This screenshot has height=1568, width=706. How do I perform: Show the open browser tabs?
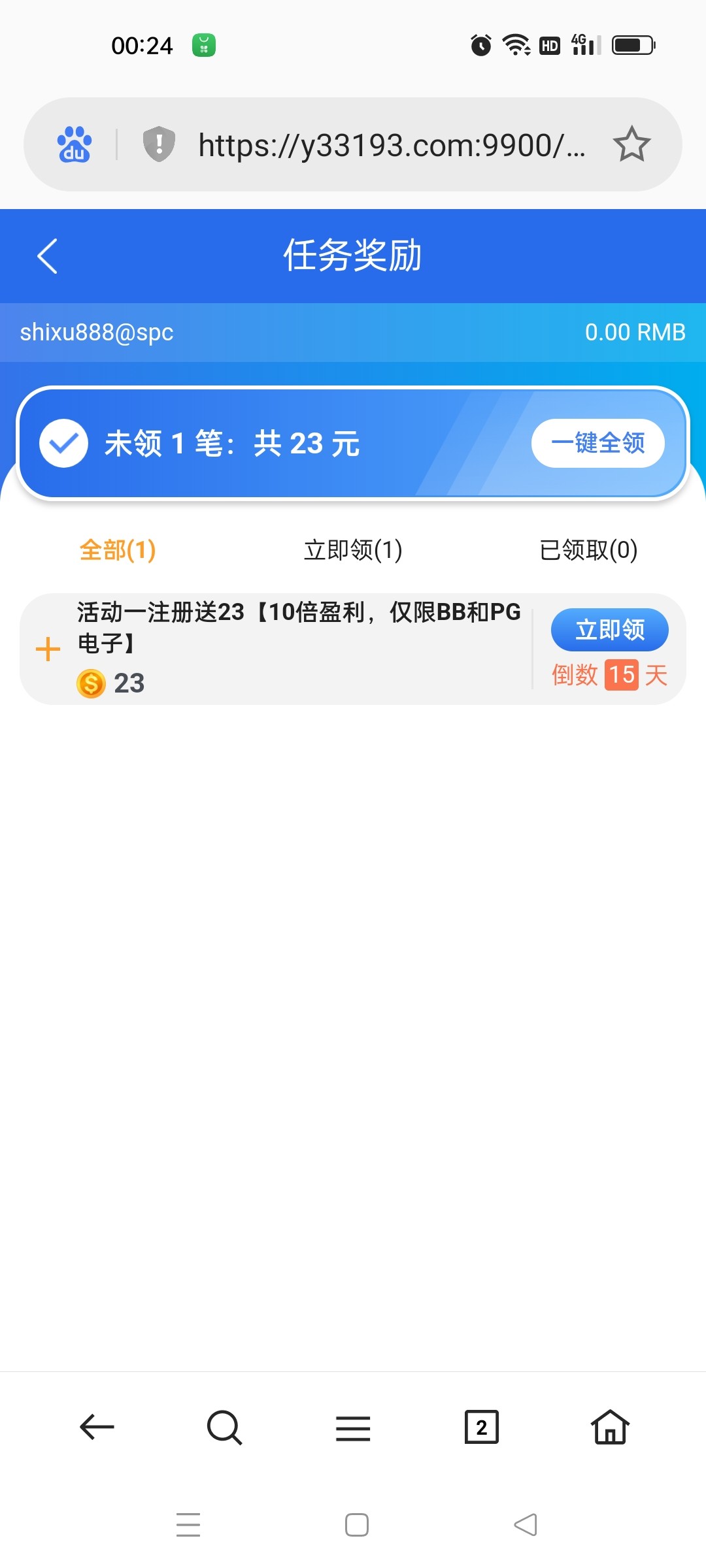[x=481, y=1427]
